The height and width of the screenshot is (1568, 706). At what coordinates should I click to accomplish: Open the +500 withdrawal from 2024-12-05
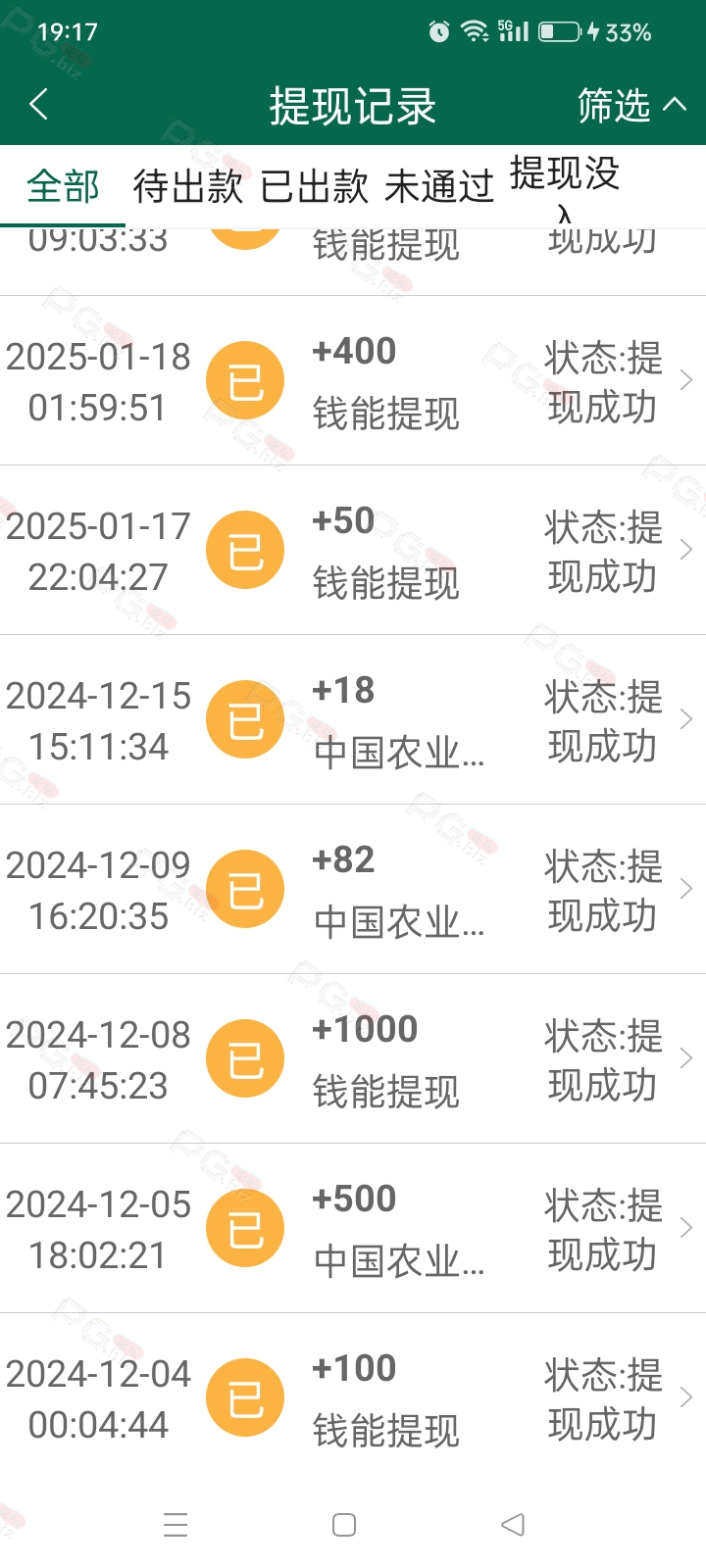tap(353, 1228)
